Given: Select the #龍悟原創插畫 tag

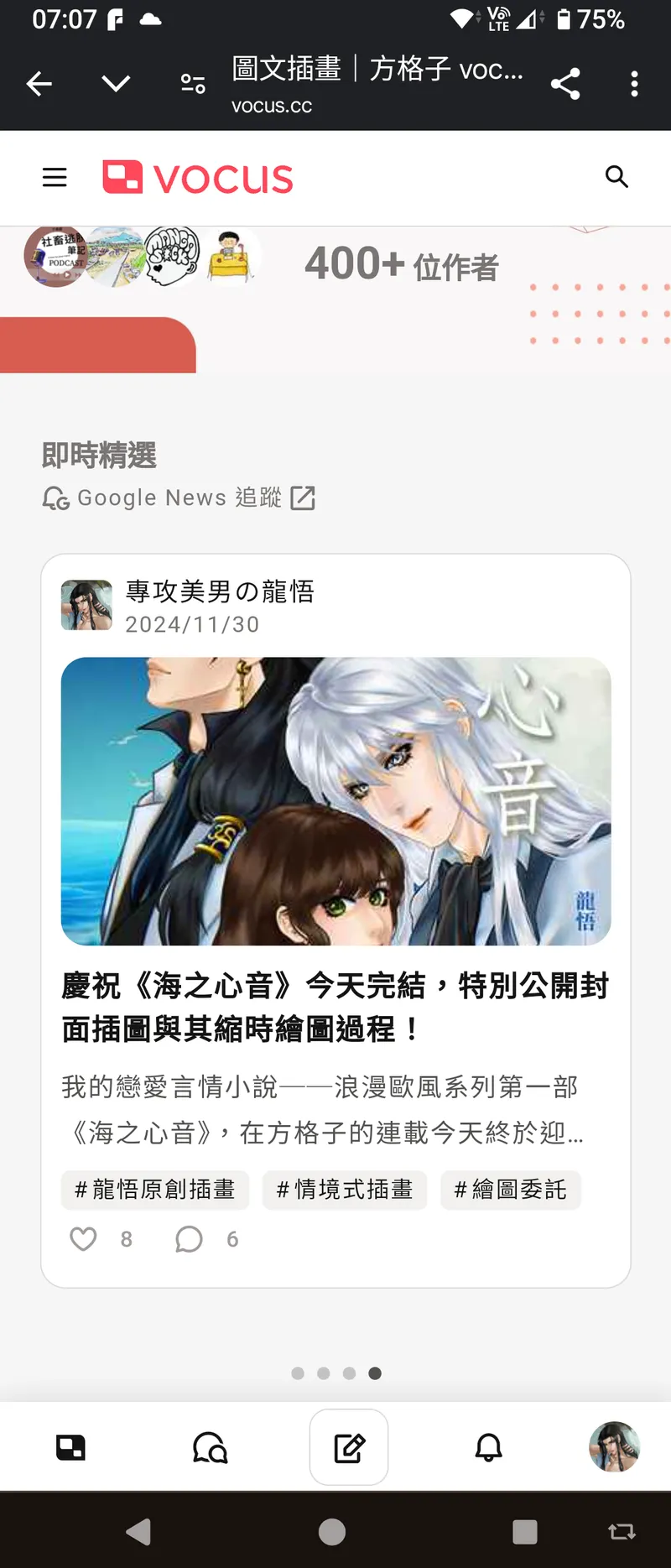Looking at the screenshot, I should click(155, 1190).
